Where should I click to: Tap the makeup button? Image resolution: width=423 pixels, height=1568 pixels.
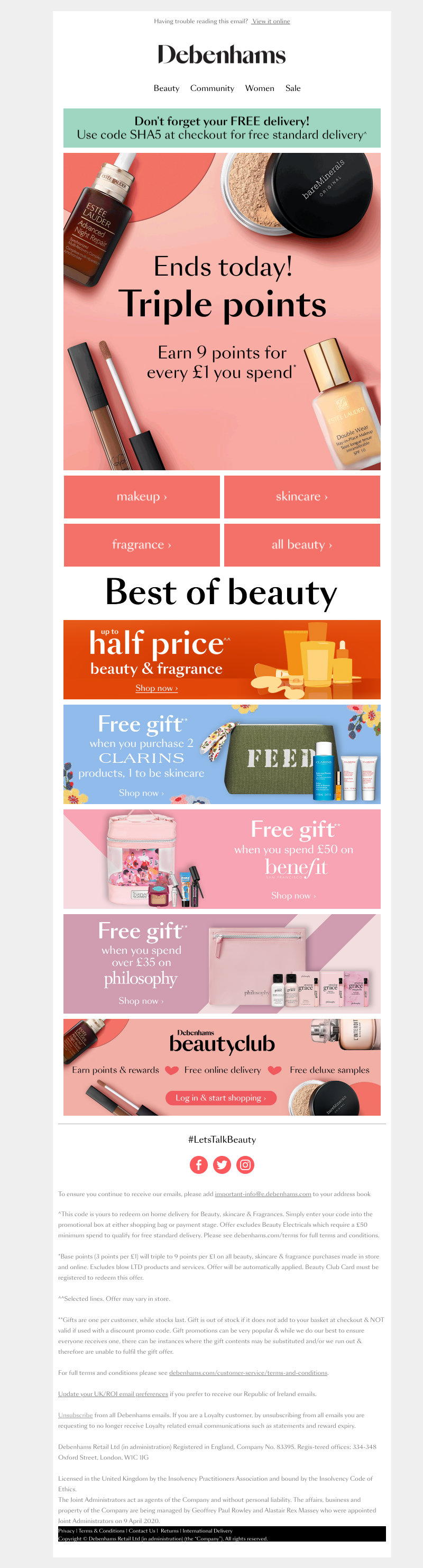point(142,497)
